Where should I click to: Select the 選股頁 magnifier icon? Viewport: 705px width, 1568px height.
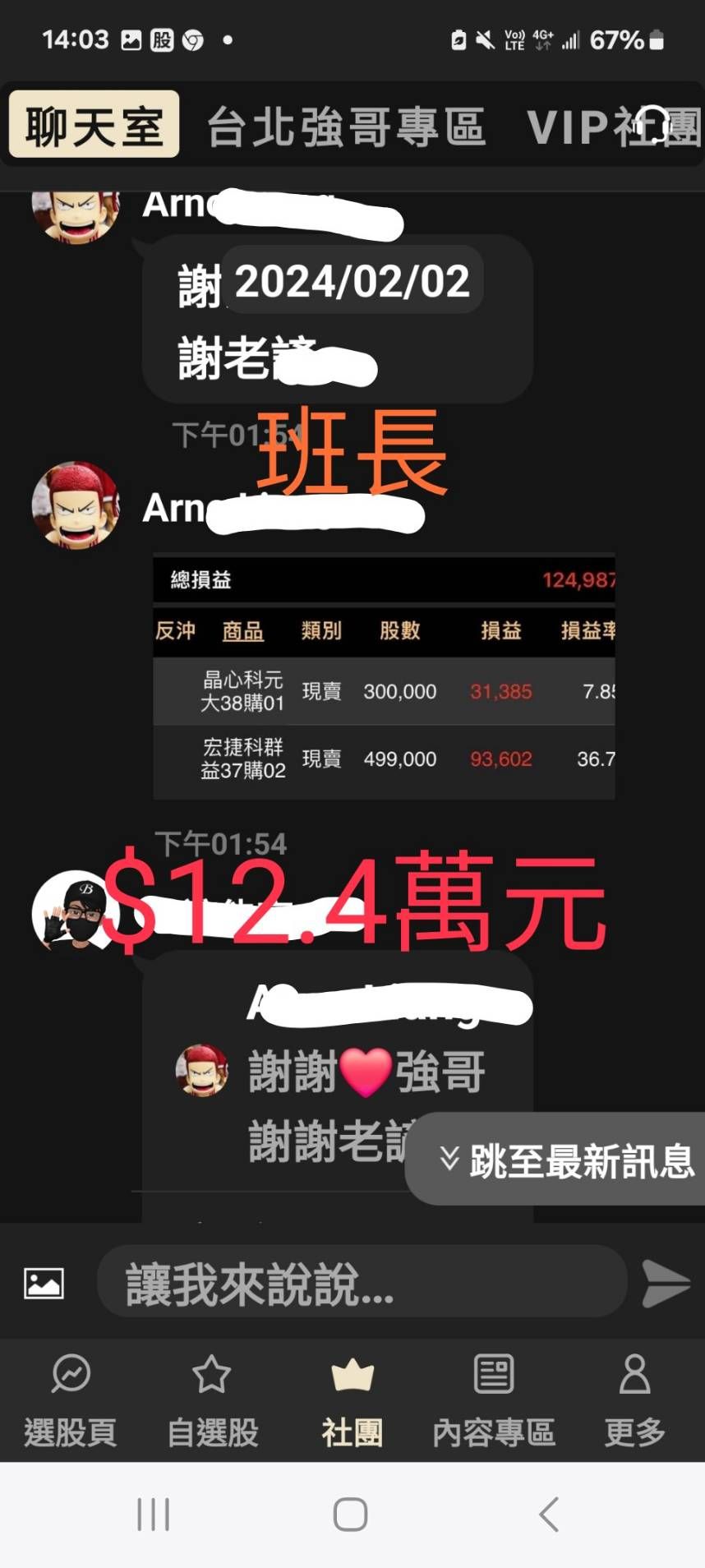tap(70, 1373)
